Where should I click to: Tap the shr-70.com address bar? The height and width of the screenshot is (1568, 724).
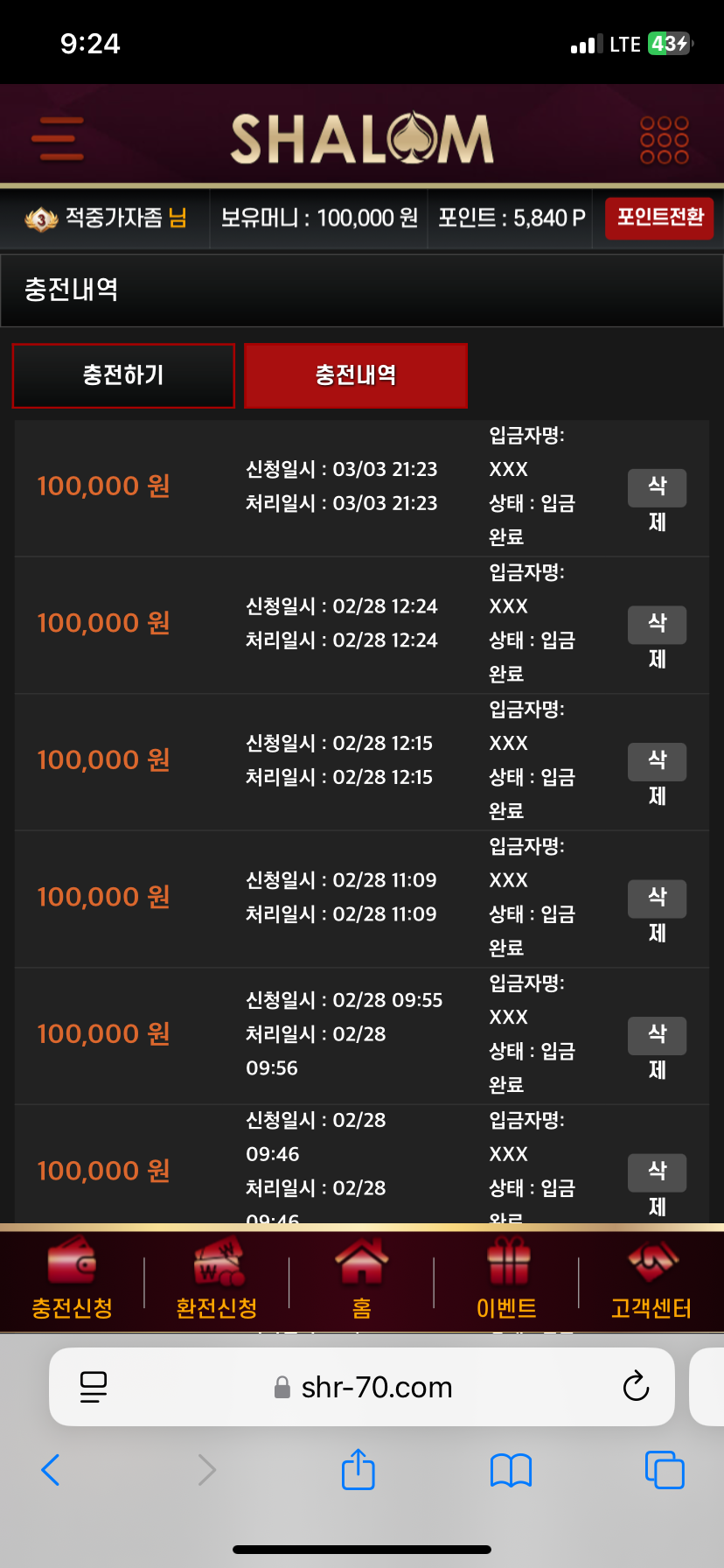(x=362, y=1387)
